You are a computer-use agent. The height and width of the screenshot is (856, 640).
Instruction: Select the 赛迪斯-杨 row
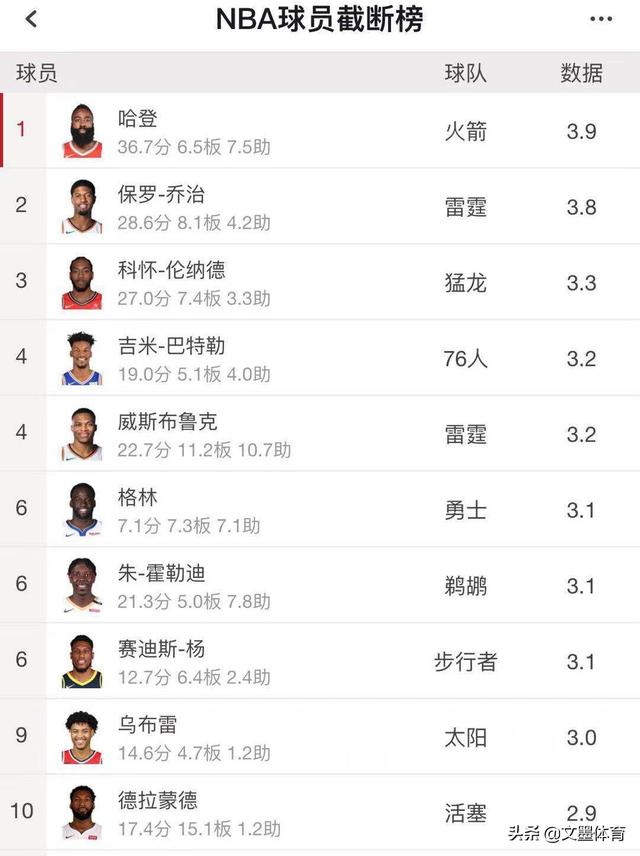pyautogui.click(x=320, y=662)
